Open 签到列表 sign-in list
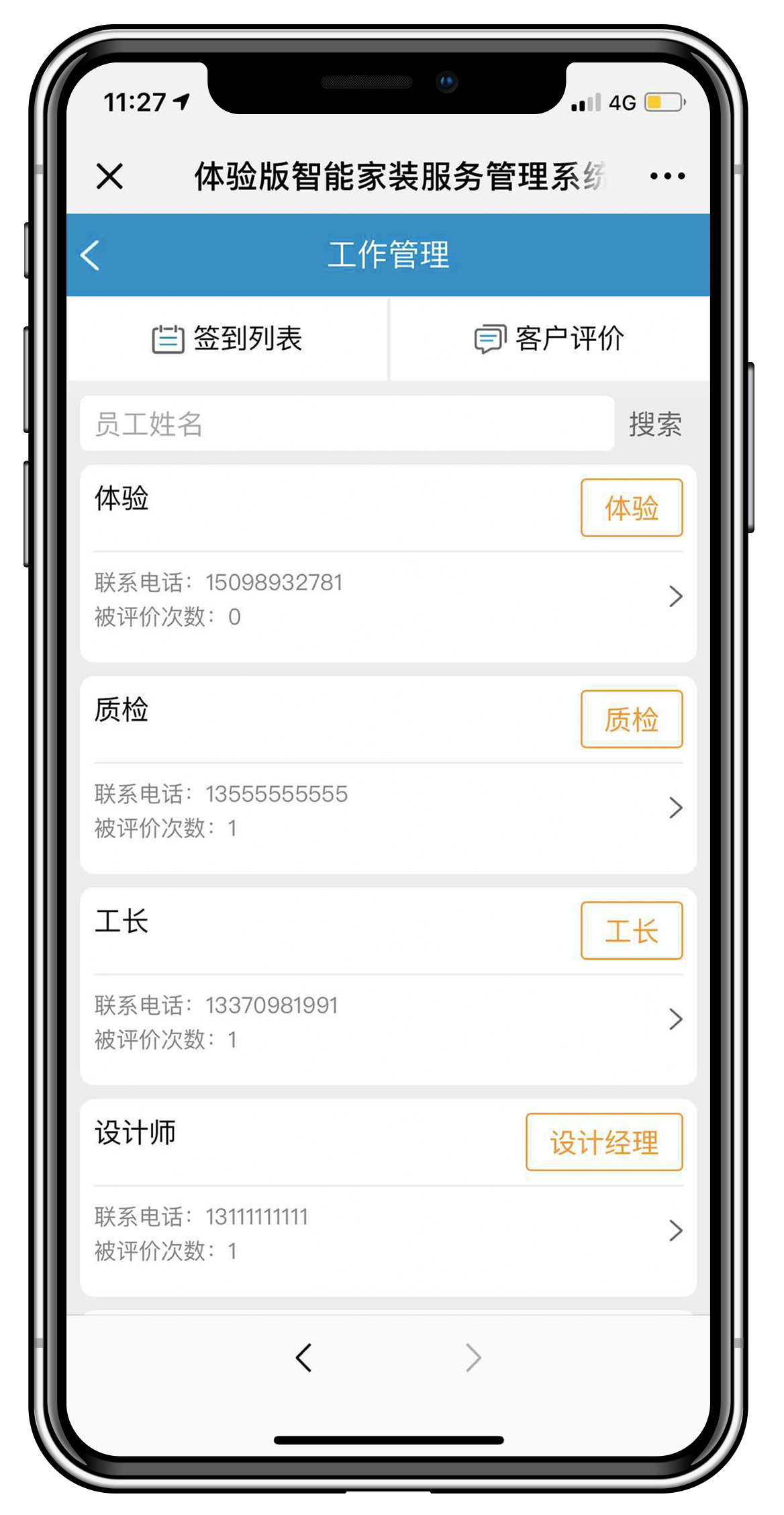The image size is (784, 1515). pyautogui.click(x=228, y=338)
